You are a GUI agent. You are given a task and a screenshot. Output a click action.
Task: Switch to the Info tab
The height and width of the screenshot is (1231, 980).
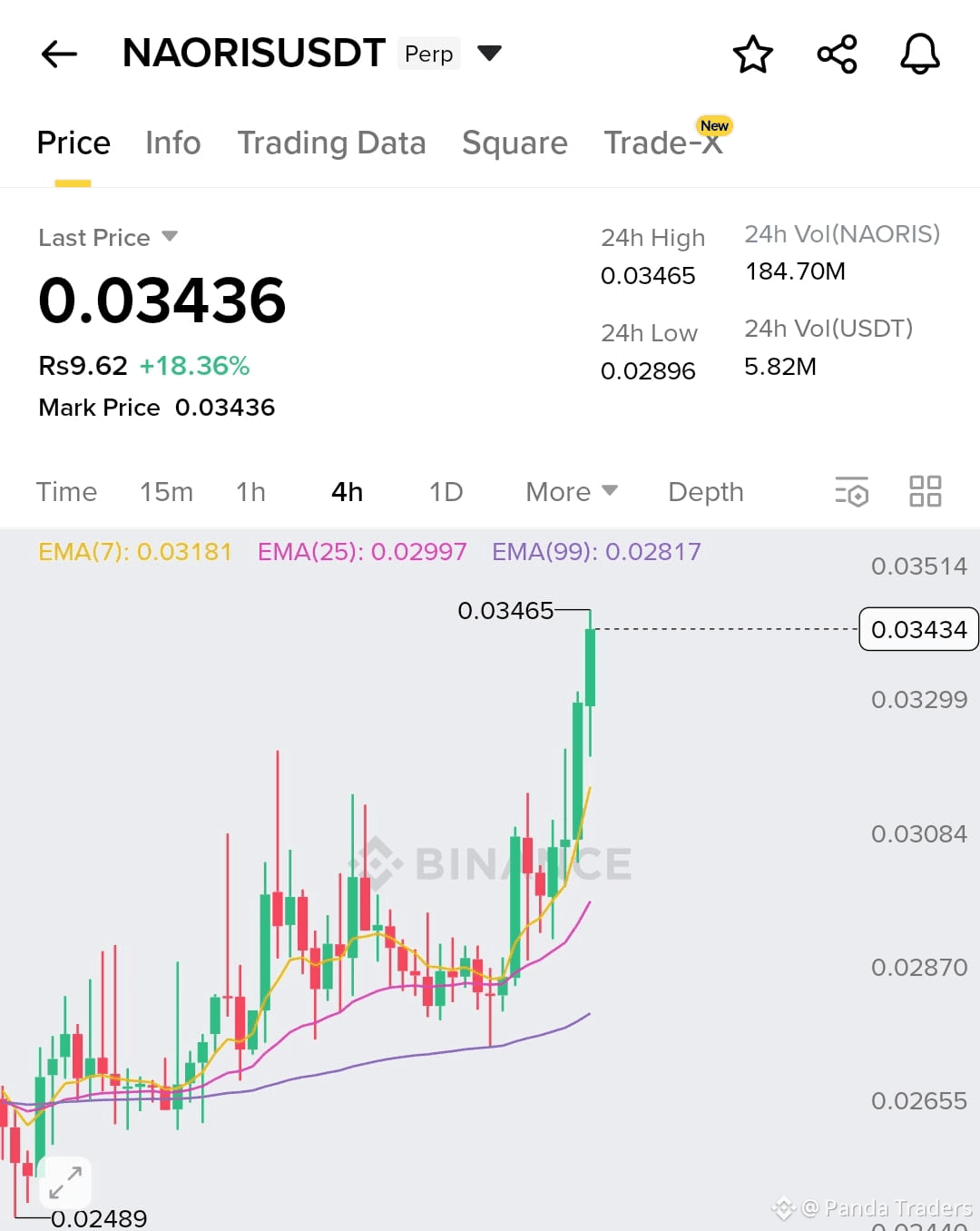click(172, 143)
